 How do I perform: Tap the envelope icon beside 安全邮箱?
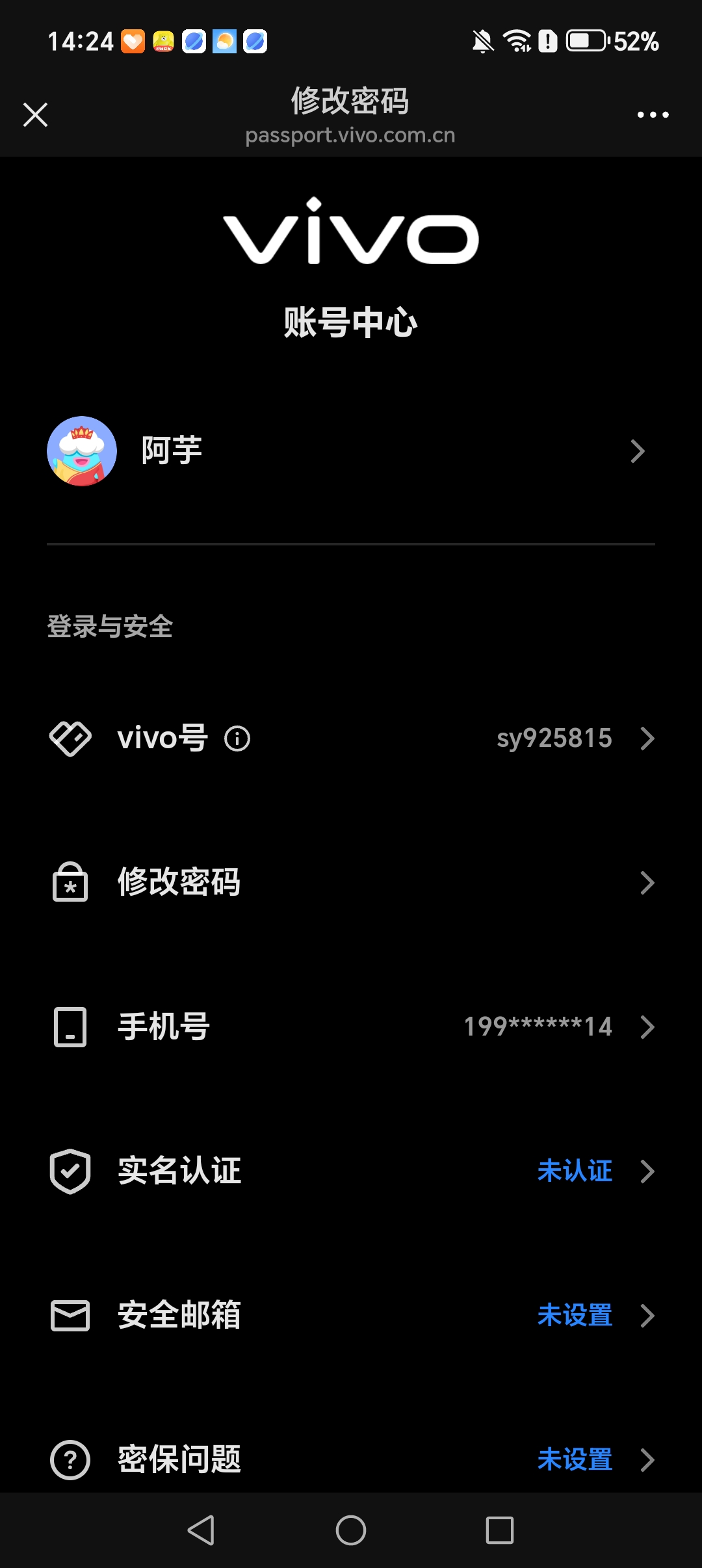point(70,1316)
